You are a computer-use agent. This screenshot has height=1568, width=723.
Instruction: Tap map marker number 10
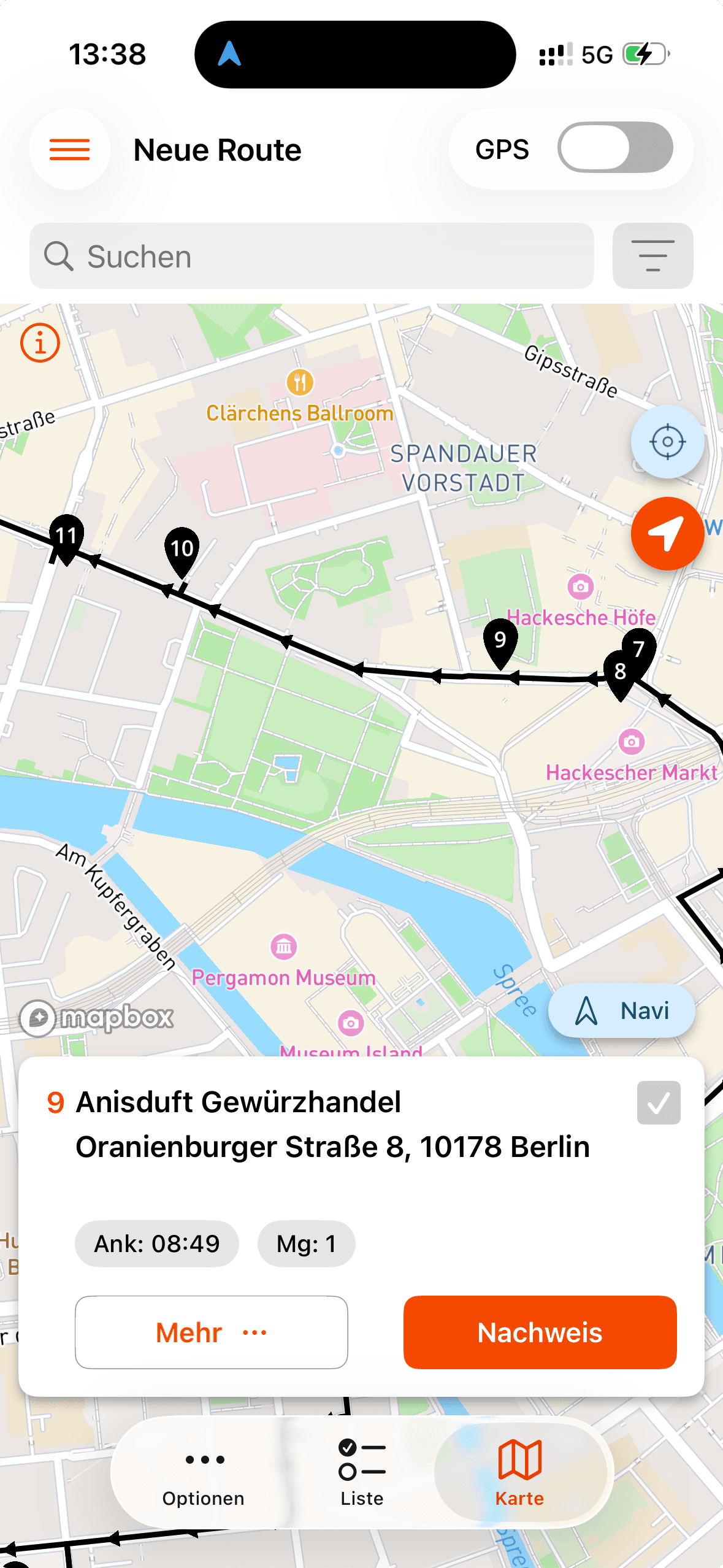point(182,548)
